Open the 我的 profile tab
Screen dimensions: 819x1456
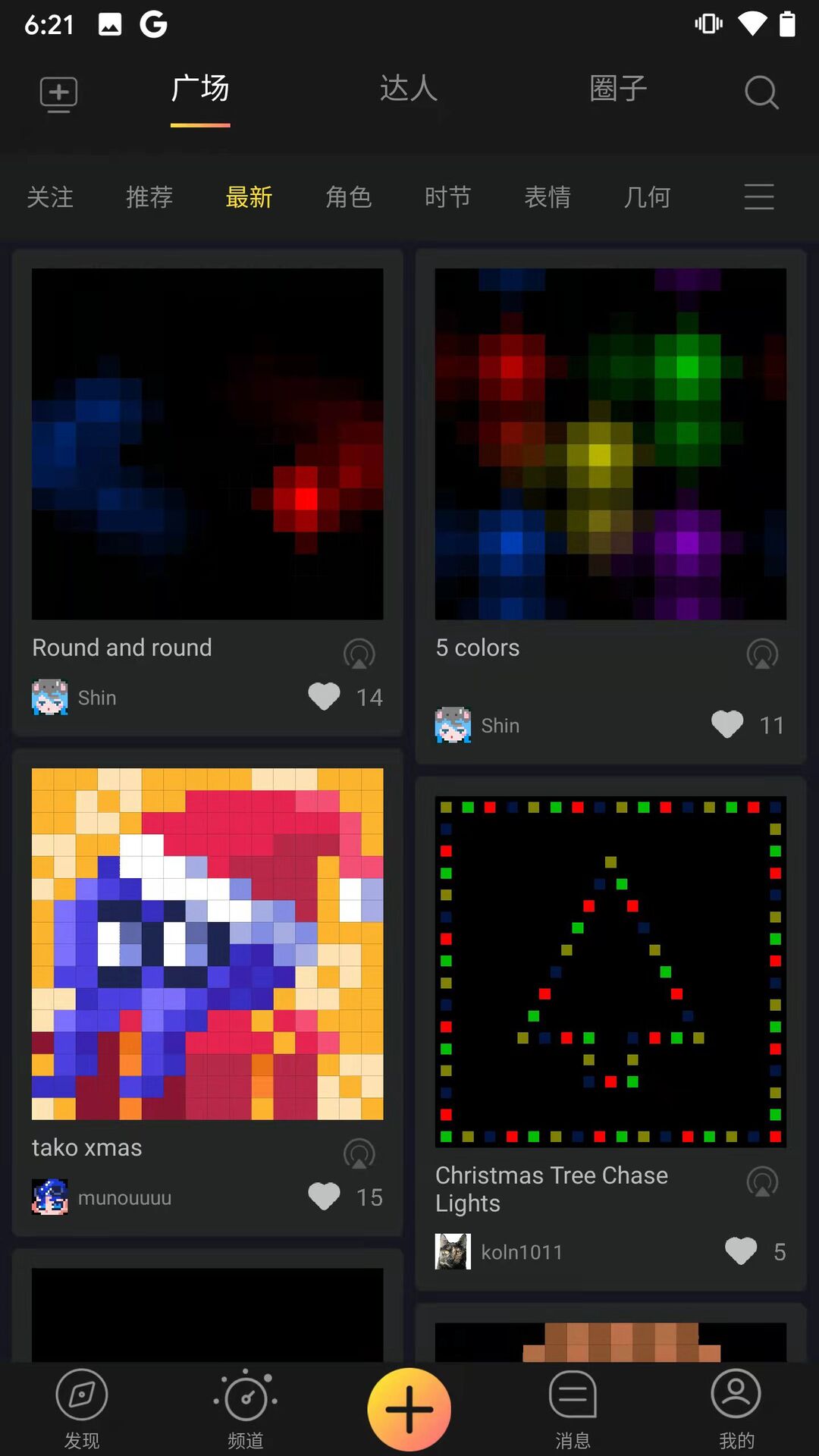pyautogui.click(x=736, y=1407)
